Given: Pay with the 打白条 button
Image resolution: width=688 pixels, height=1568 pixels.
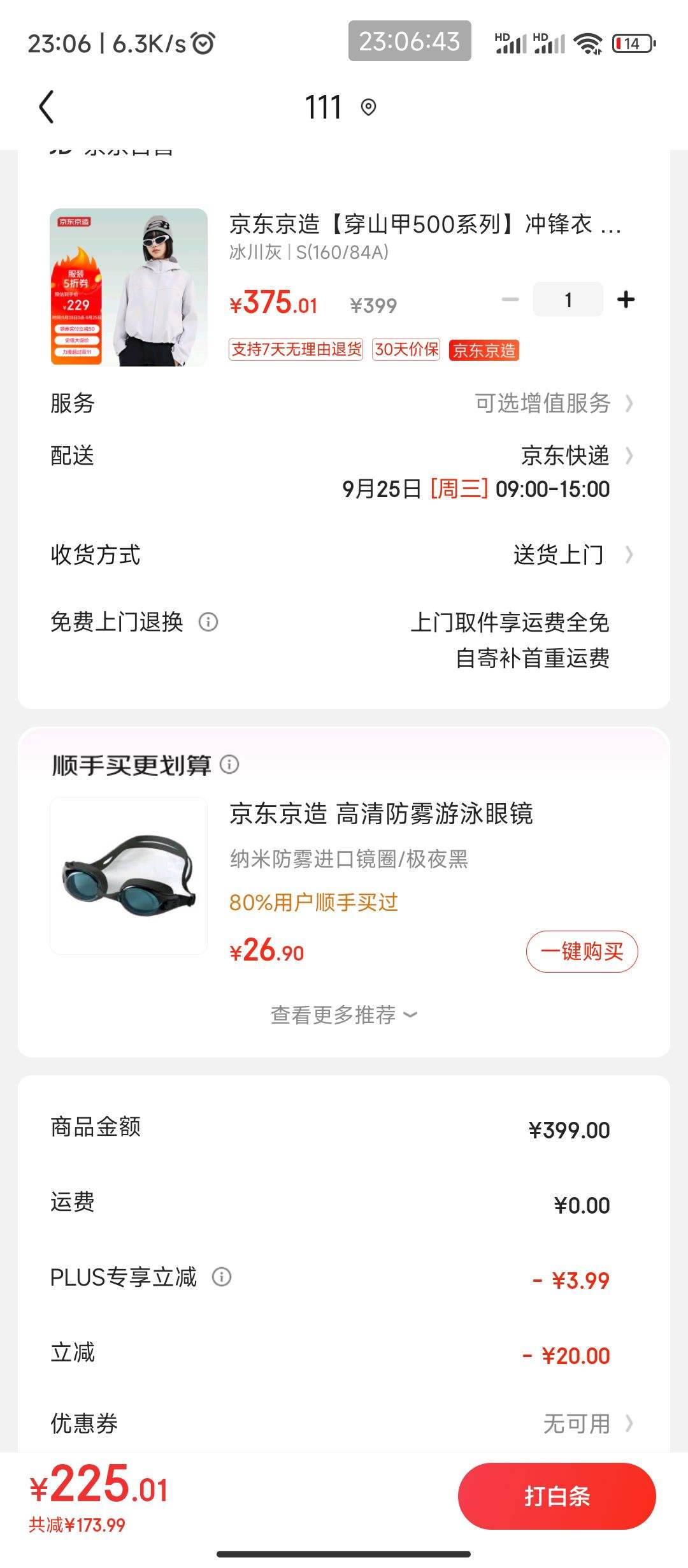Looking at the screenshot, I should coord(557,1496).
